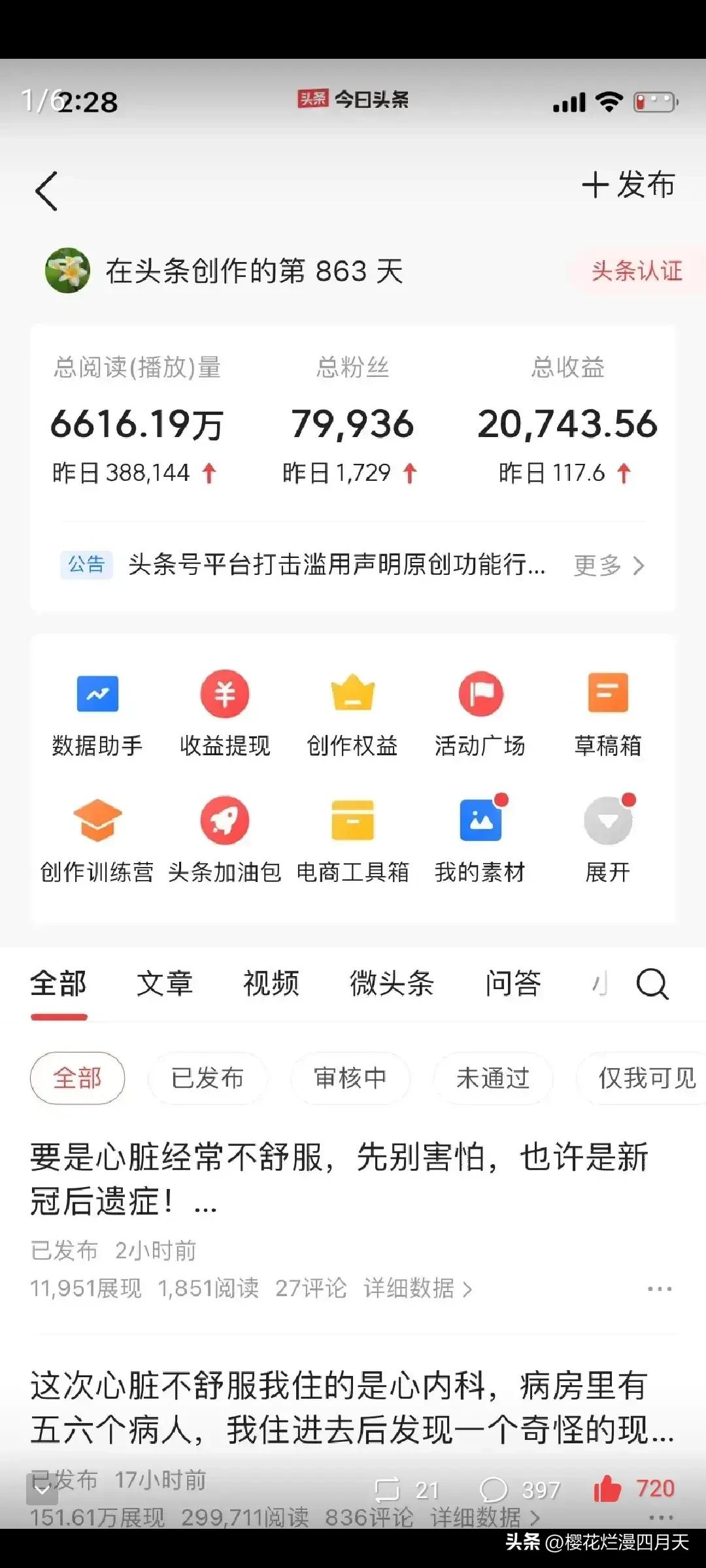Viewport: 706px width, 1568px height.
Task: Tap 更多 to see more announcements
Action: [596, 566]
